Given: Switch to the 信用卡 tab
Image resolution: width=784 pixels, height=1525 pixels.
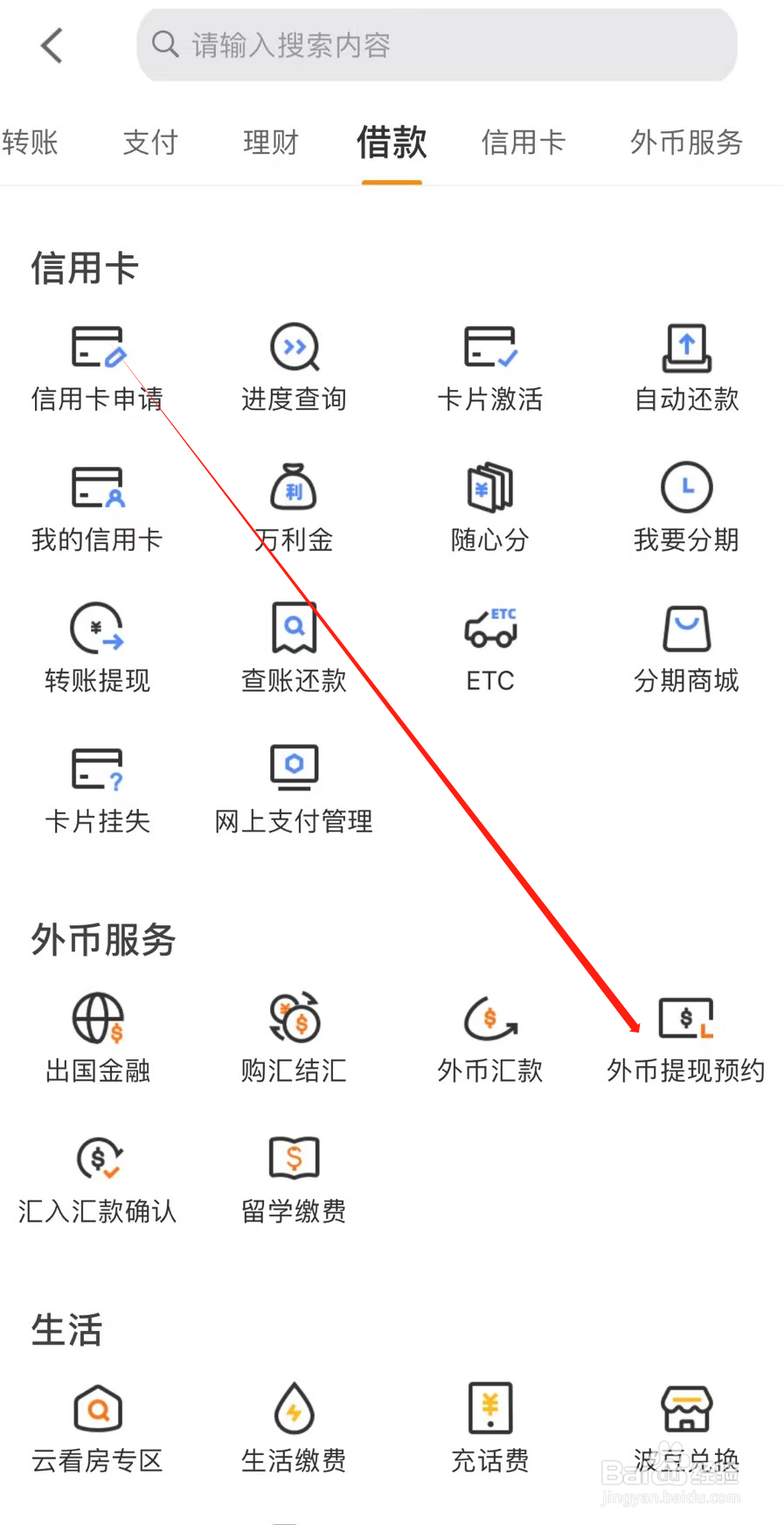Looking at the screenshot, I should tap(523, 143).
